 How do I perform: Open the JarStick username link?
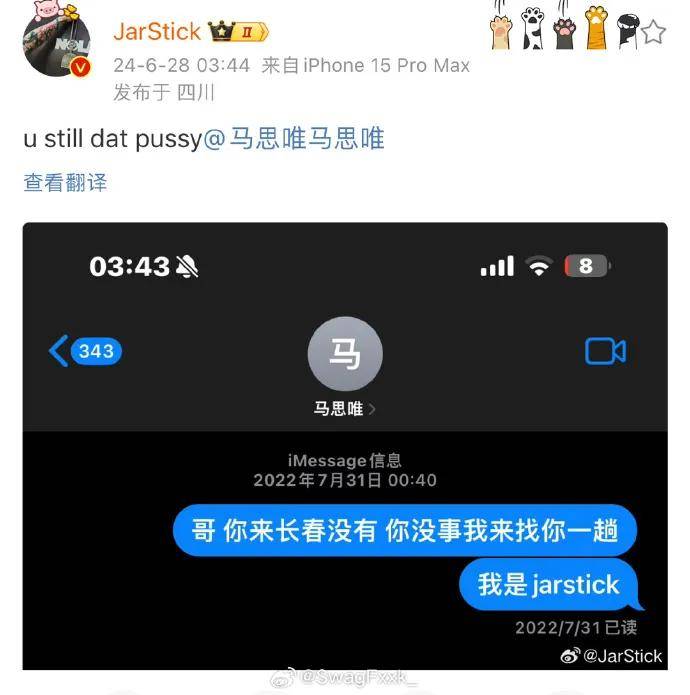157,32
